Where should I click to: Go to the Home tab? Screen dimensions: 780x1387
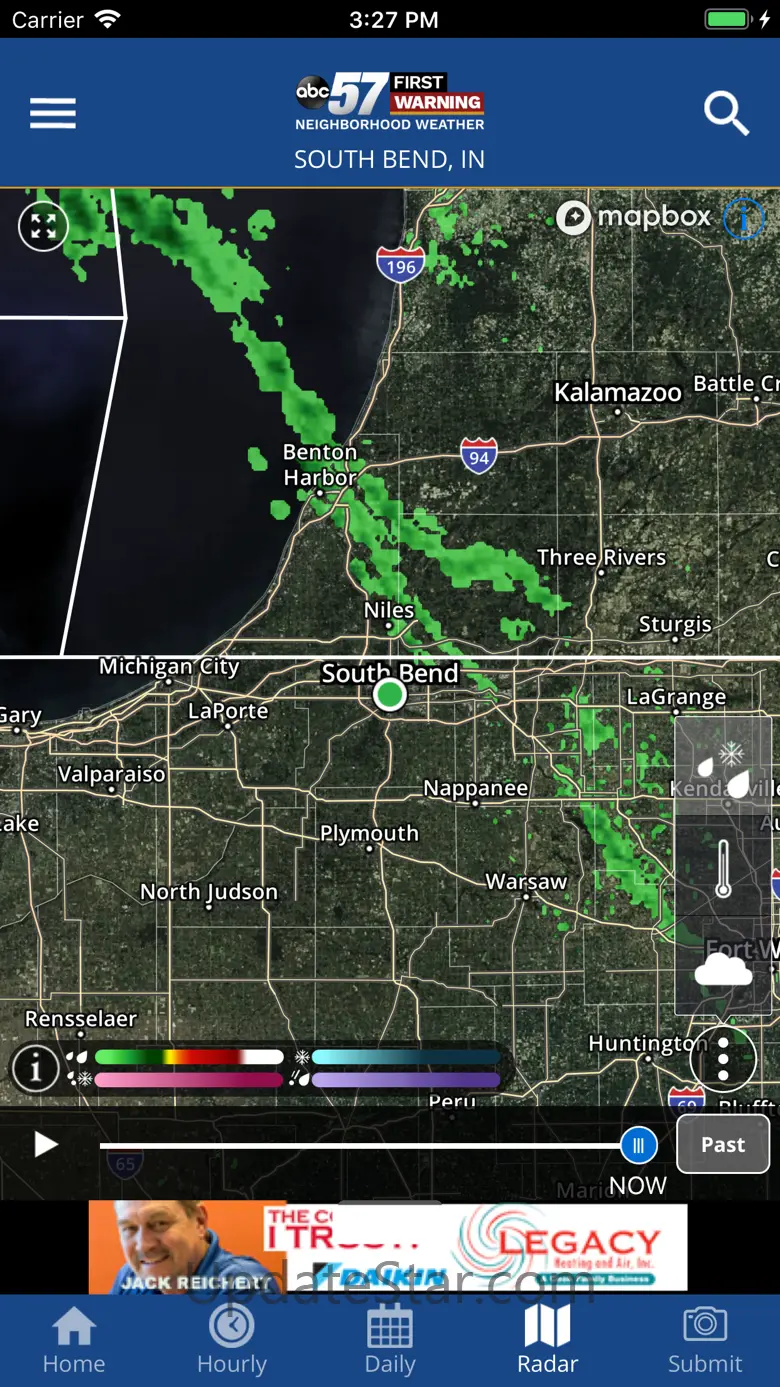[x=74, y=1341]
